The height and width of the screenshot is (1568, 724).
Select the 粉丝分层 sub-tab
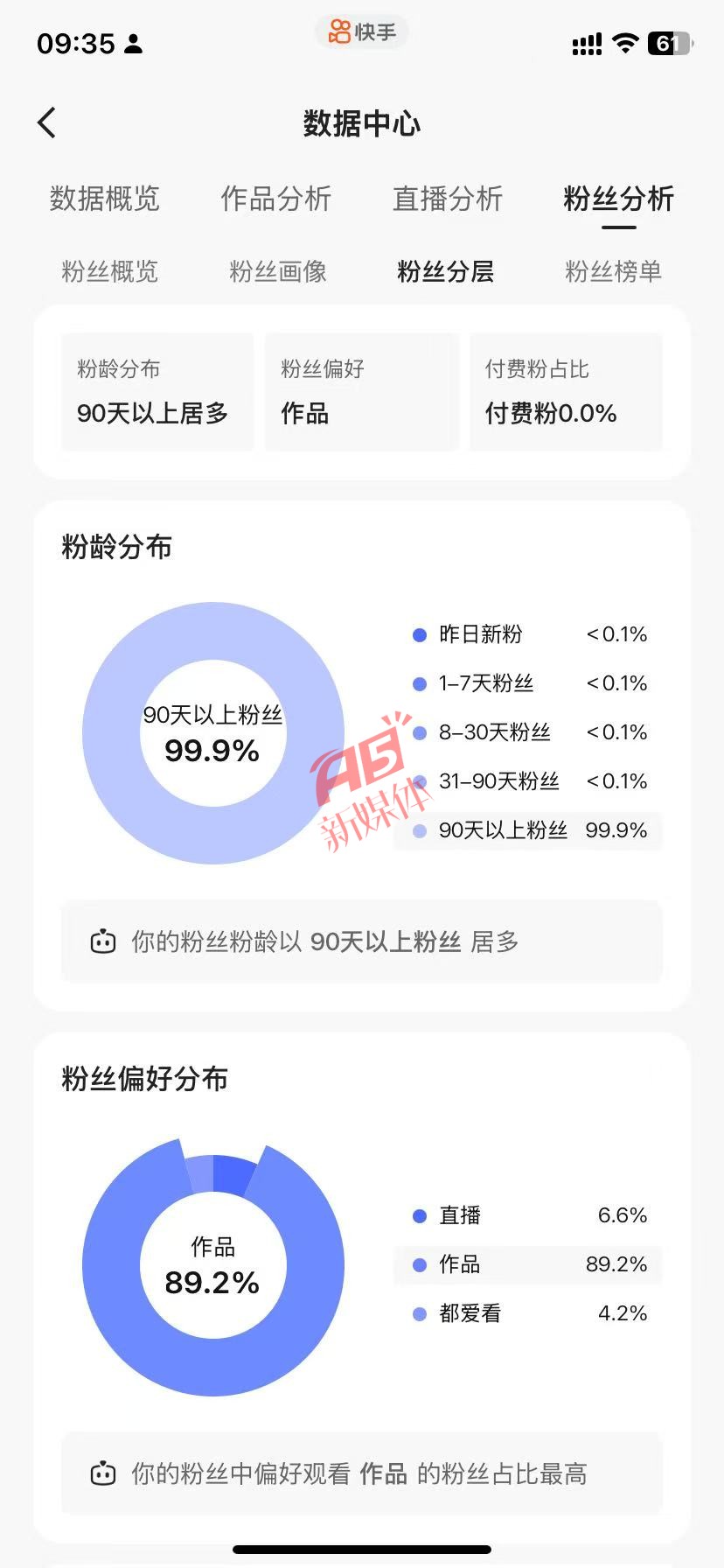coord(446,271)
